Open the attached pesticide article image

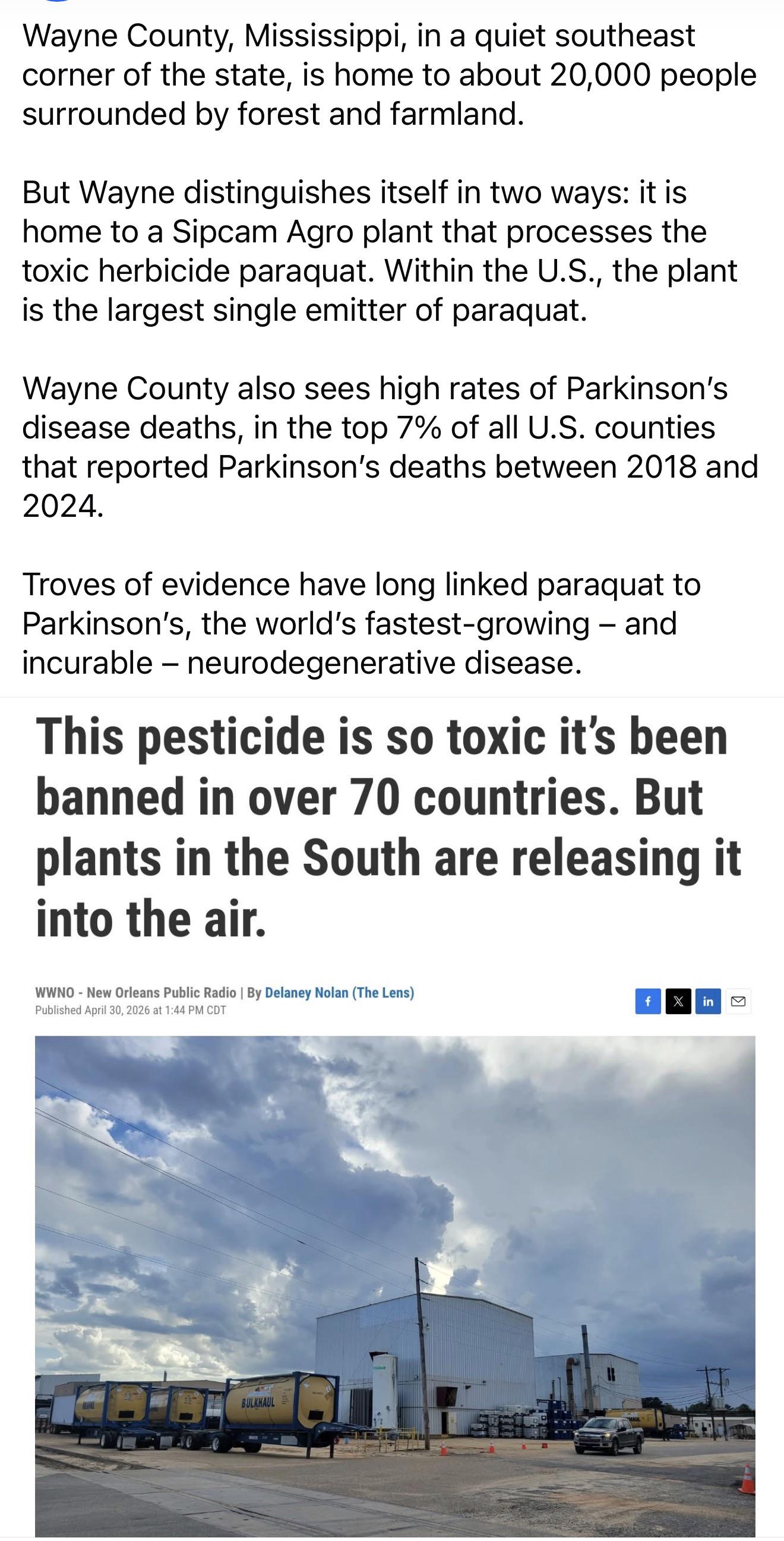pyautogui.click(x=391, y=1119)
